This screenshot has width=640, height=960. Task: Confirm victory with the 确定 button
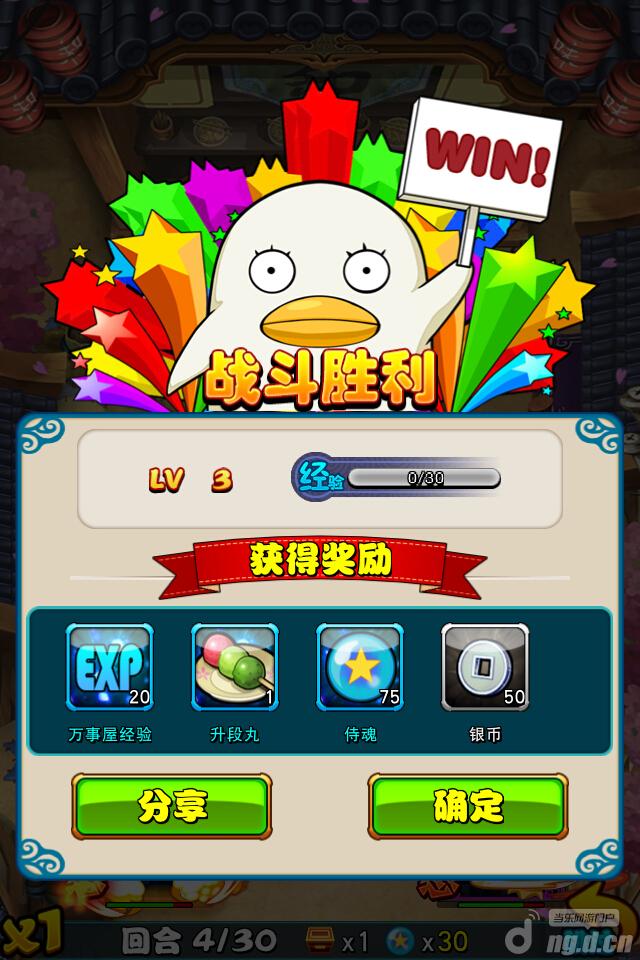coord(468,806)
